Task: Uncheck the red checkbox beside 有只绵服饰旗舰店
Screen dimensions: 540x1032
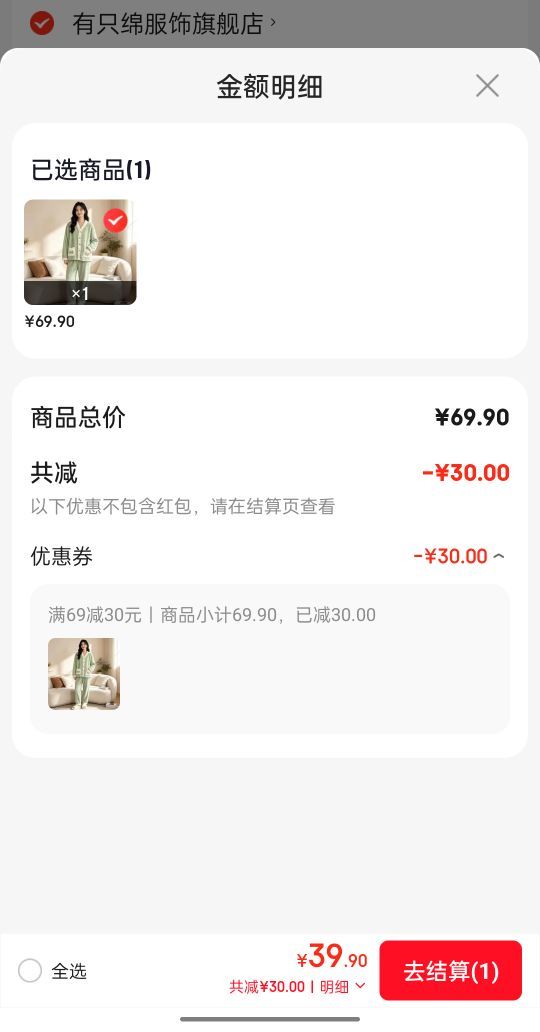Action: (x=42, y=24)
